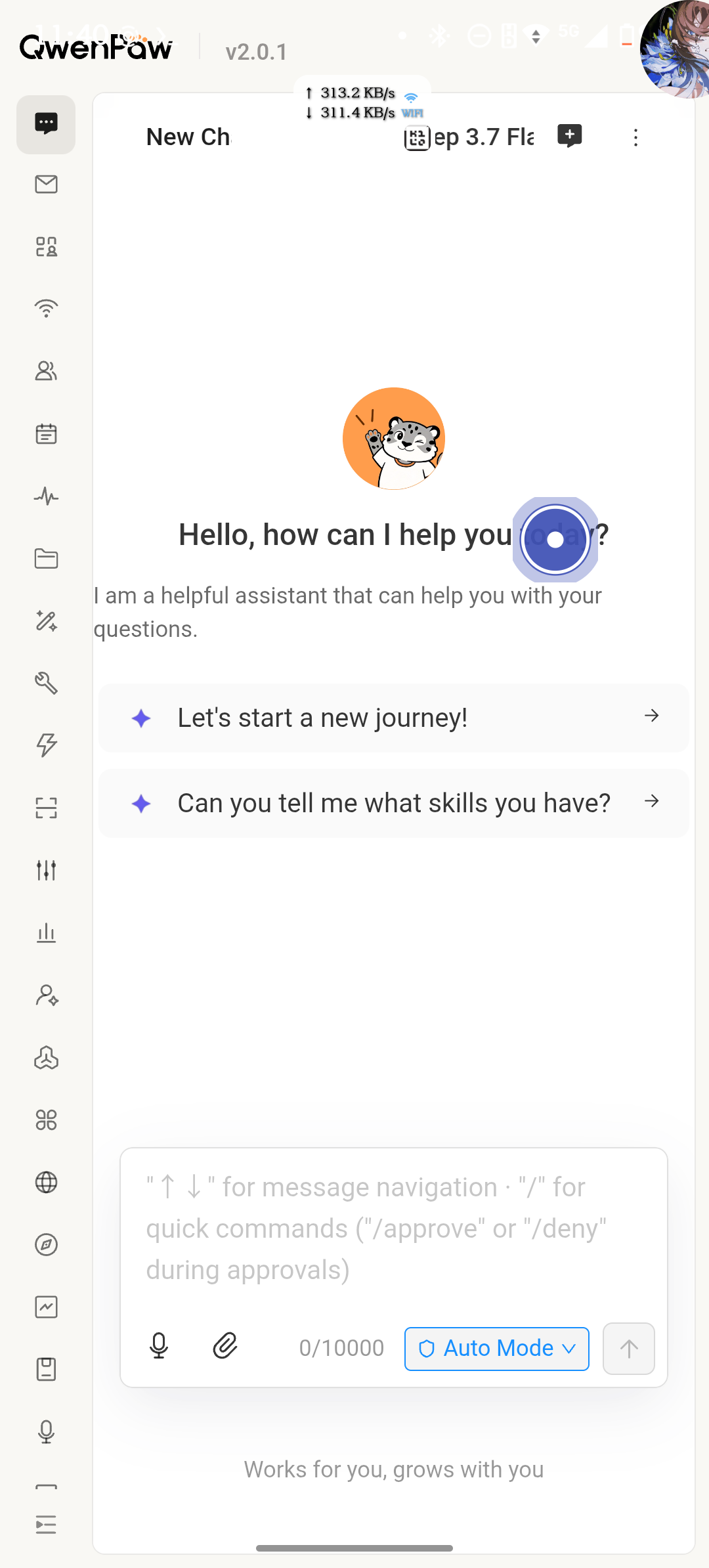Viewport: 709px width, 1568px height.
Task: Select the "Let's start a new journey!" suggestion
Action: click(394, 718)
